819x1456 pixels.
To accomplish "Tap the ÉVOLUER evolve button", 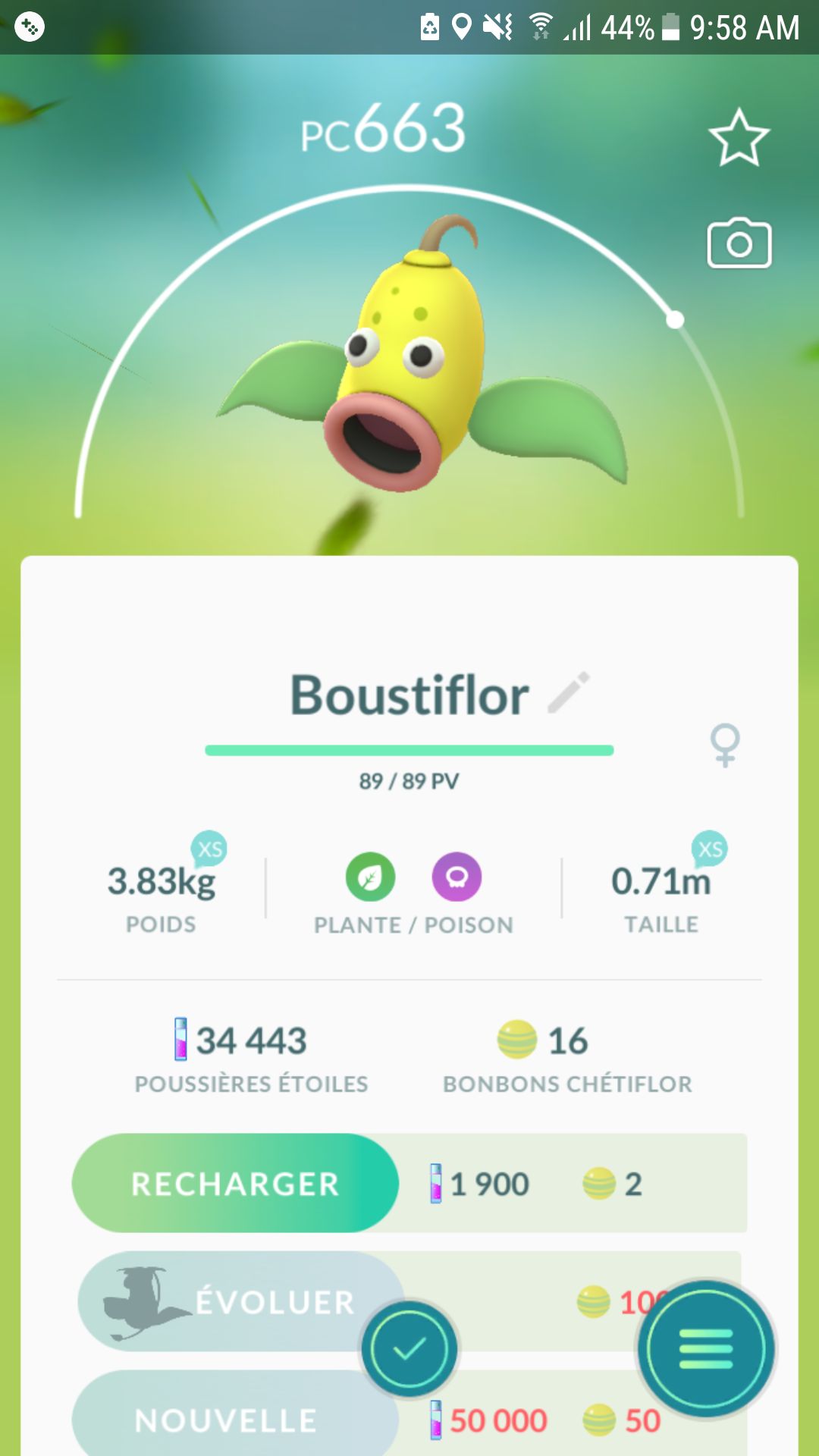I will pyautogui.click(x=227, y=1301).
